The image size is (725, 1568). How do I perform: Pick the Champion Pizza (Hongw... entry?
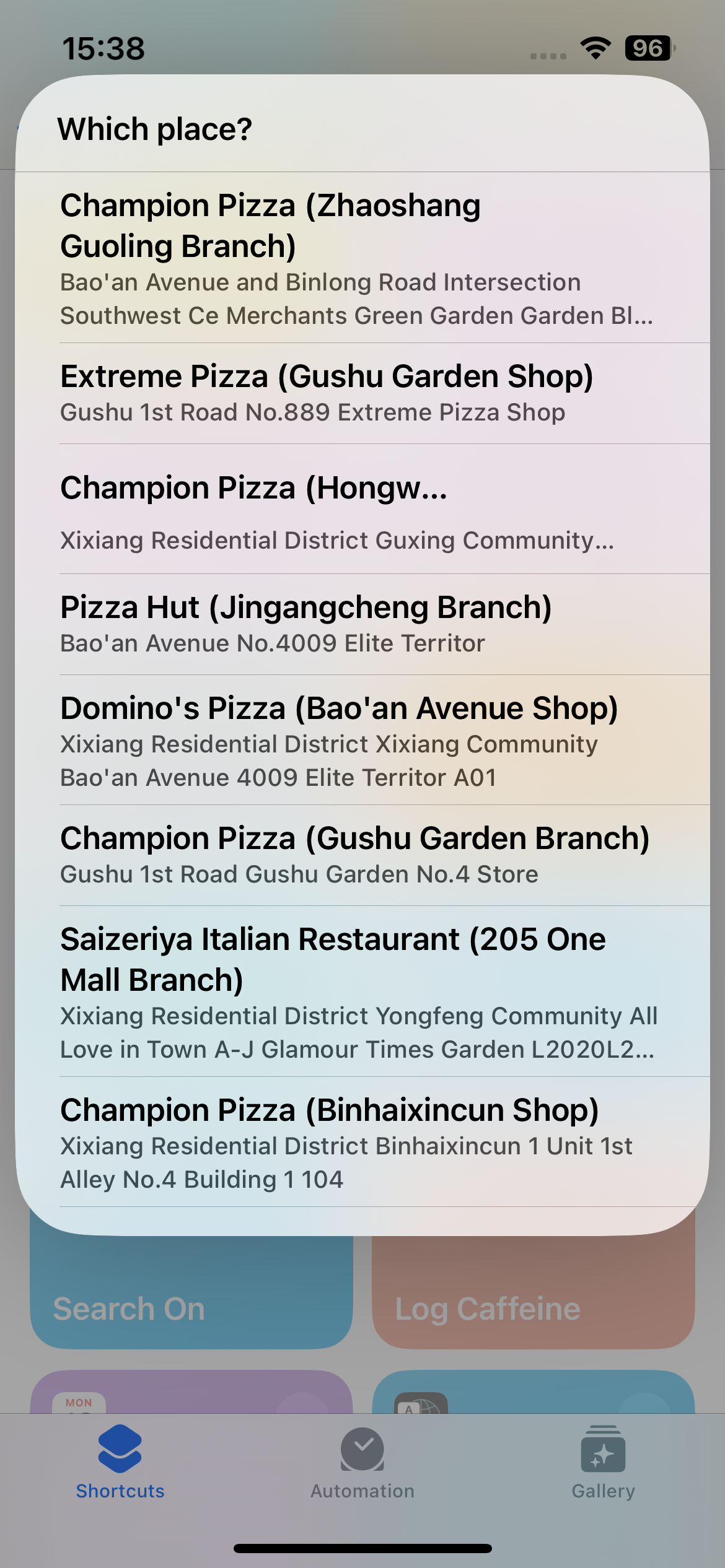click(x=362, y=509)
